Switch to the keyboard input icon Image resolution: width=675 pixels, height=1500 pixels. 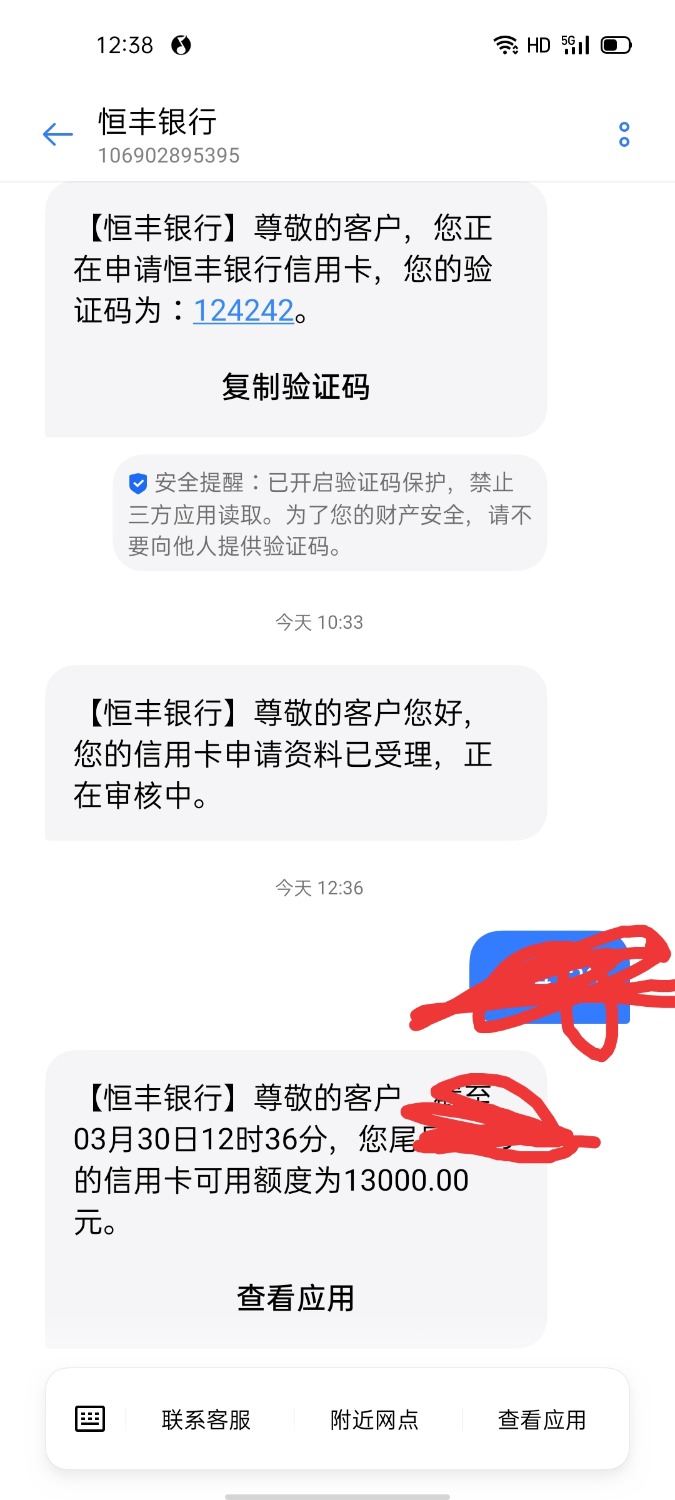click(x=90, y=1418)
